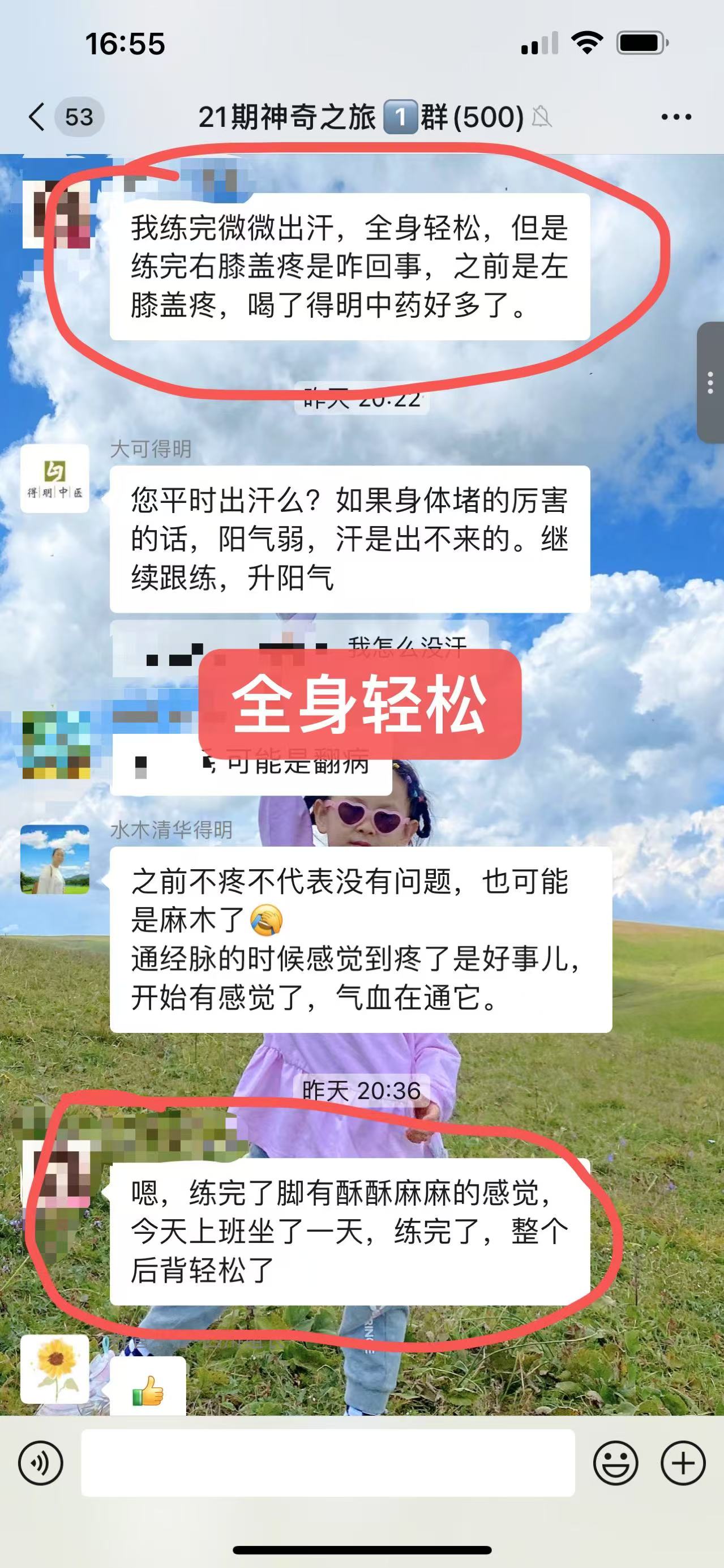Open the plus attachments menu

(x=683, y=1463)
